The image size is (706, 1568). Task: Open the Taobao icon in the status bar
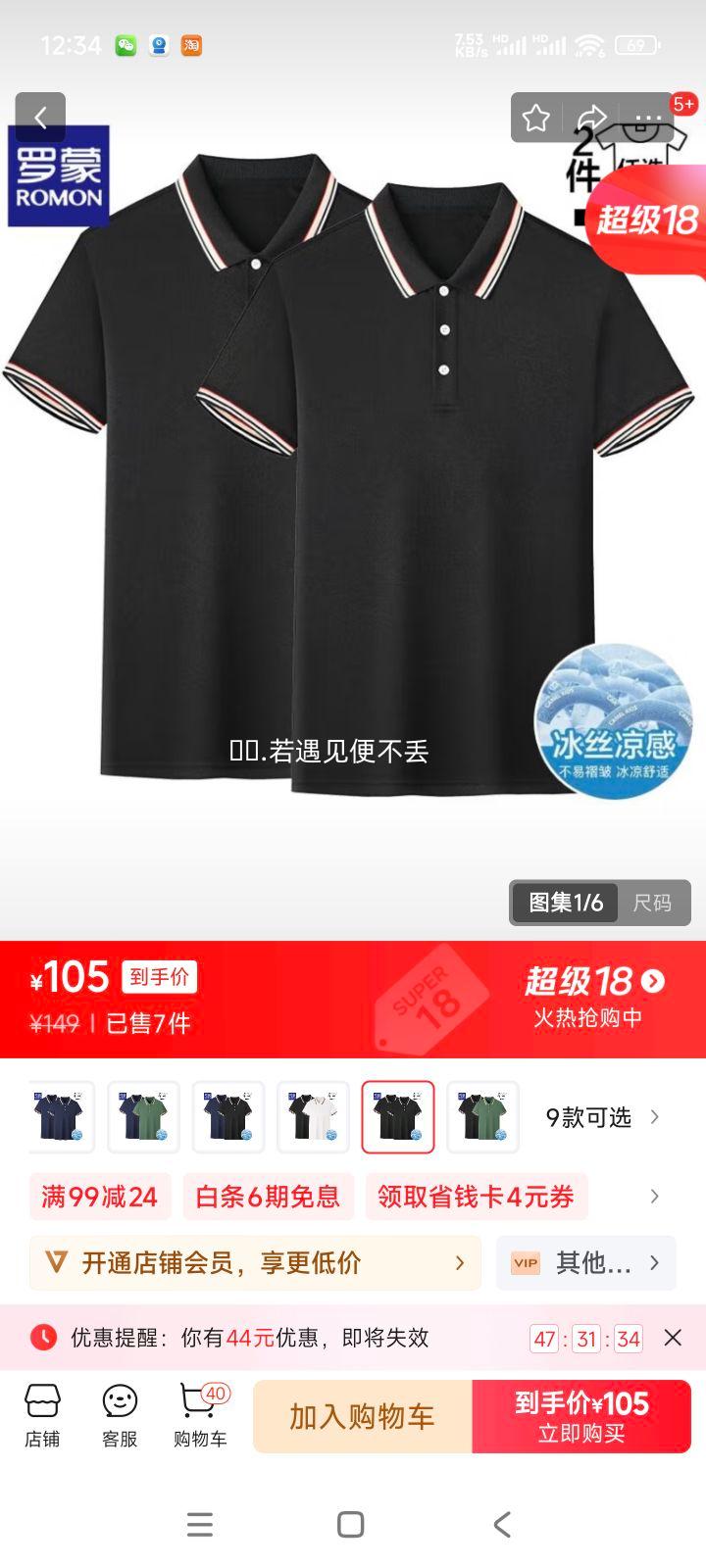point(192,46)
